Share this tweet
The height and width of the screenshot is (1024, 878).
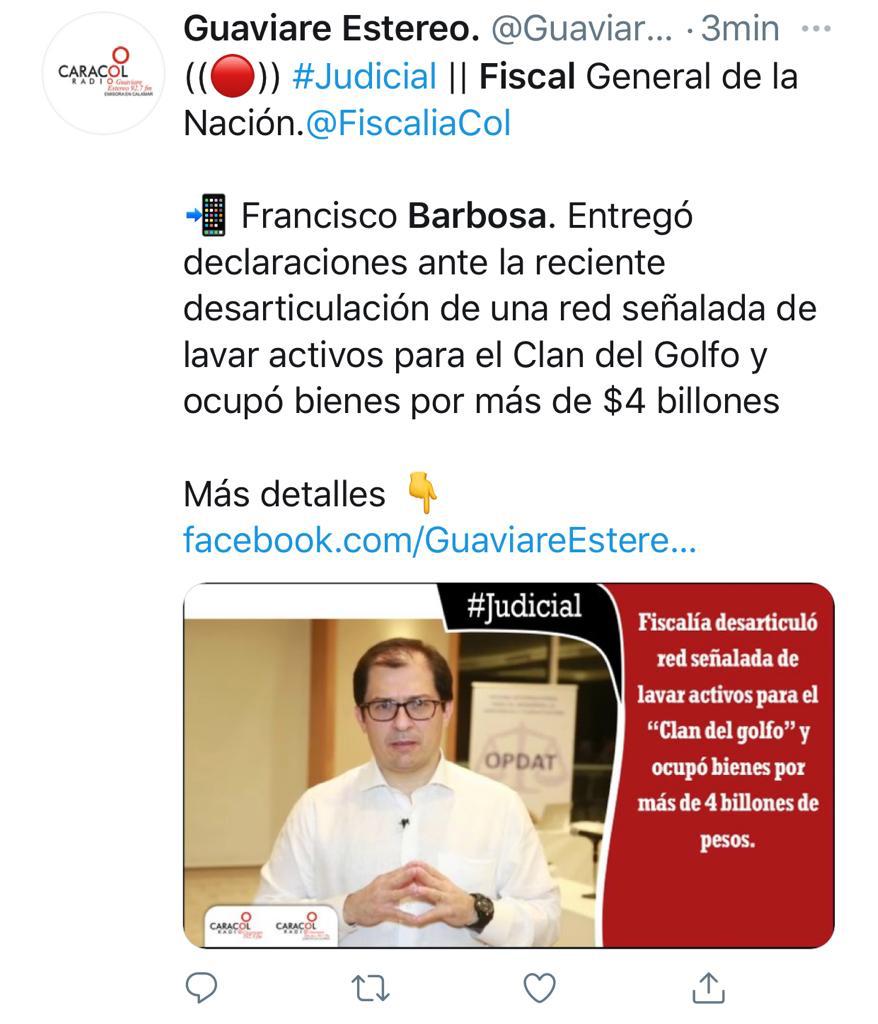708,987
